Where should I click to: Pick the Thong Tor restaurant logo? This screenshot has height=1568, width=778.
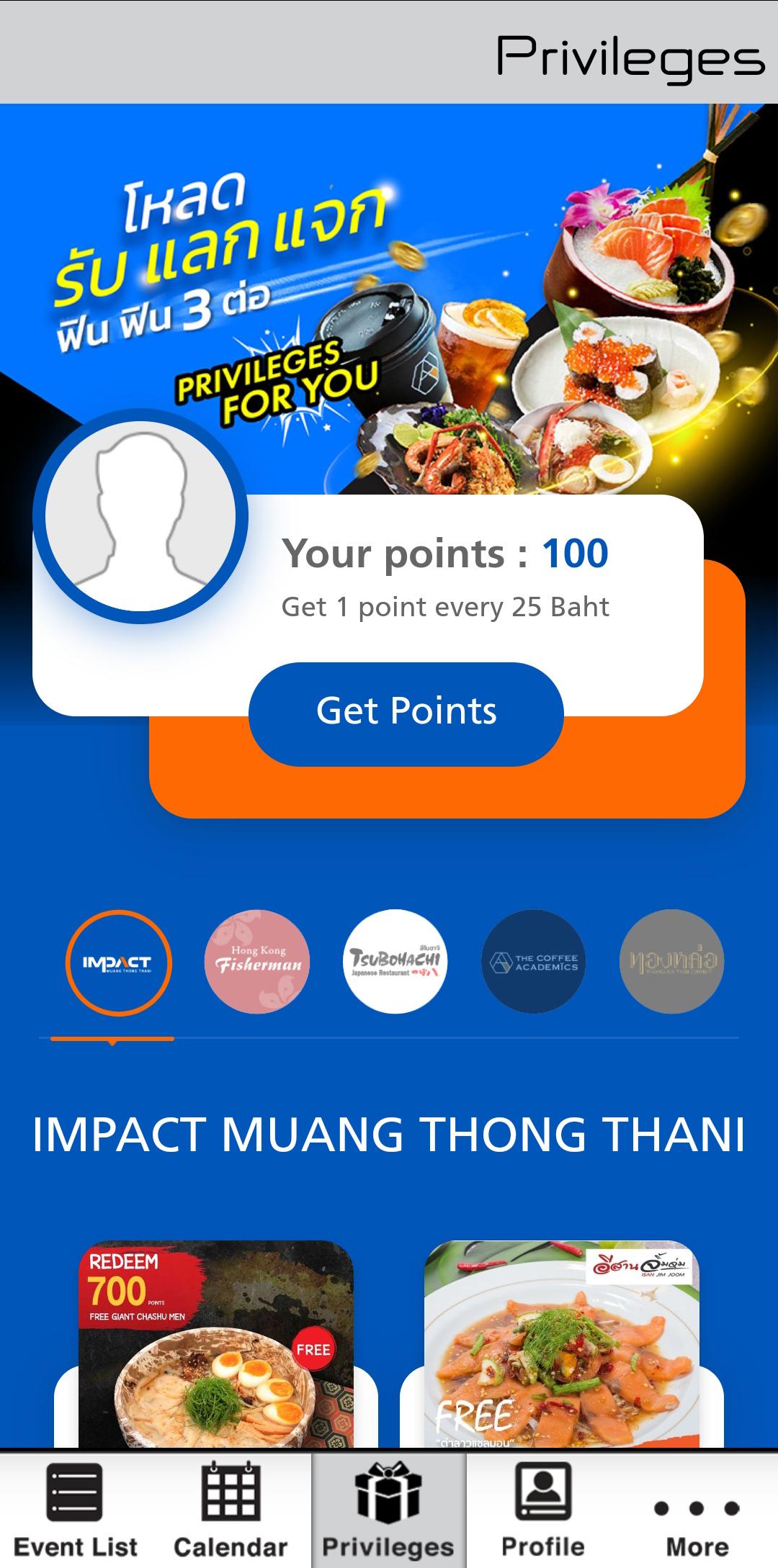point(671,963)
